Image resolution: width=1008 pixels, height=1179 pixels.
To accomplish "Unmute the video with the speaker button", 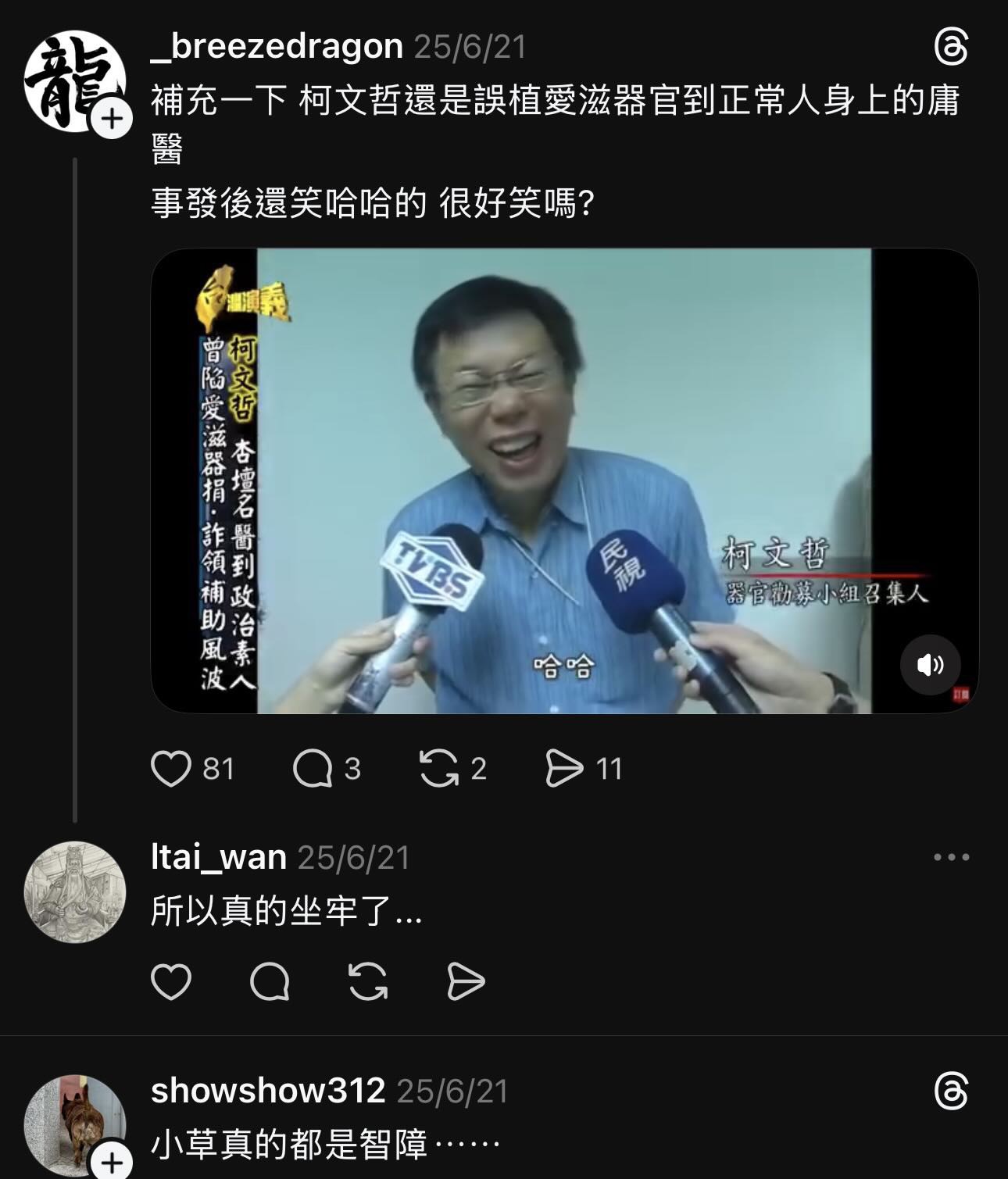I will click(x=930, y=665).
